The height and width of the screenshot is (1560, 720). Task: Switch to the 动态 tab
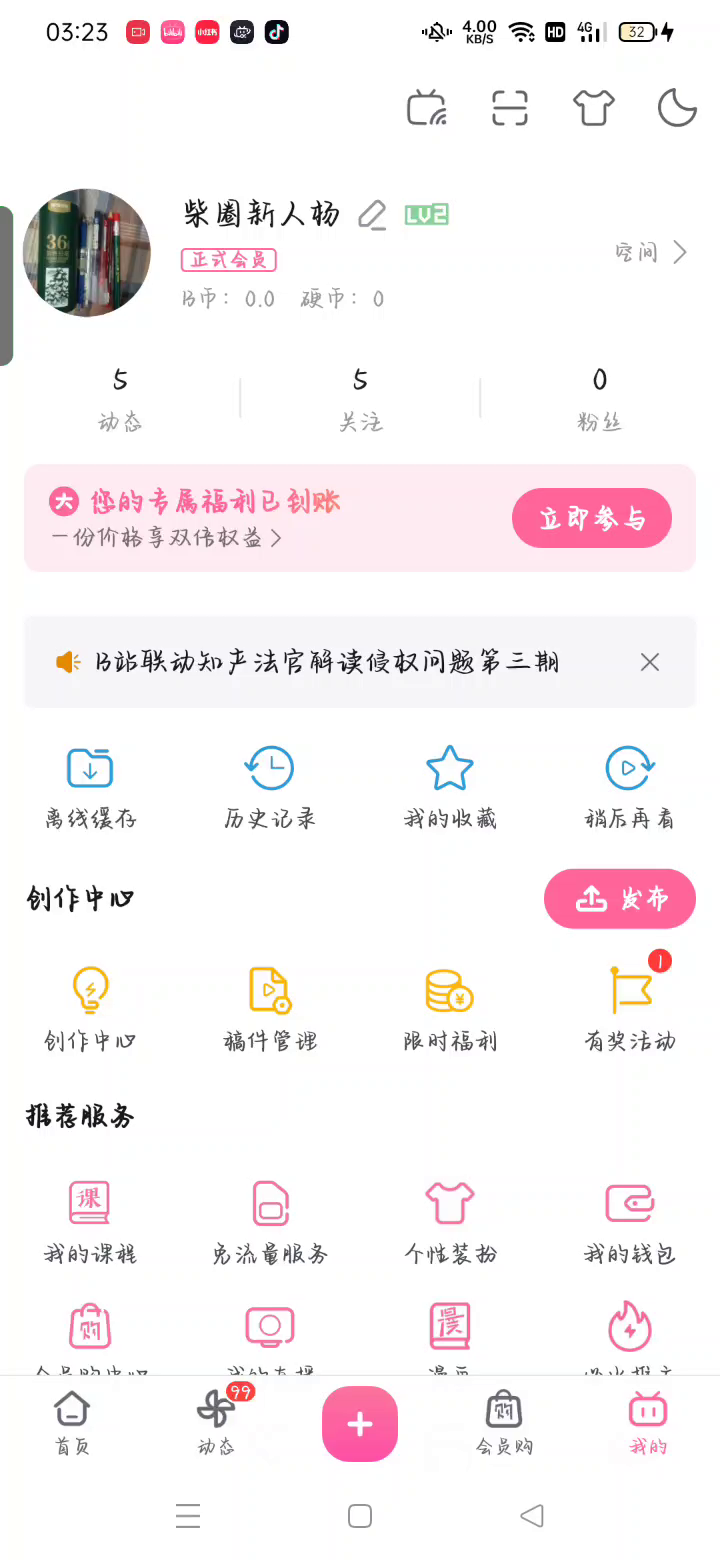pos(216,1422)
